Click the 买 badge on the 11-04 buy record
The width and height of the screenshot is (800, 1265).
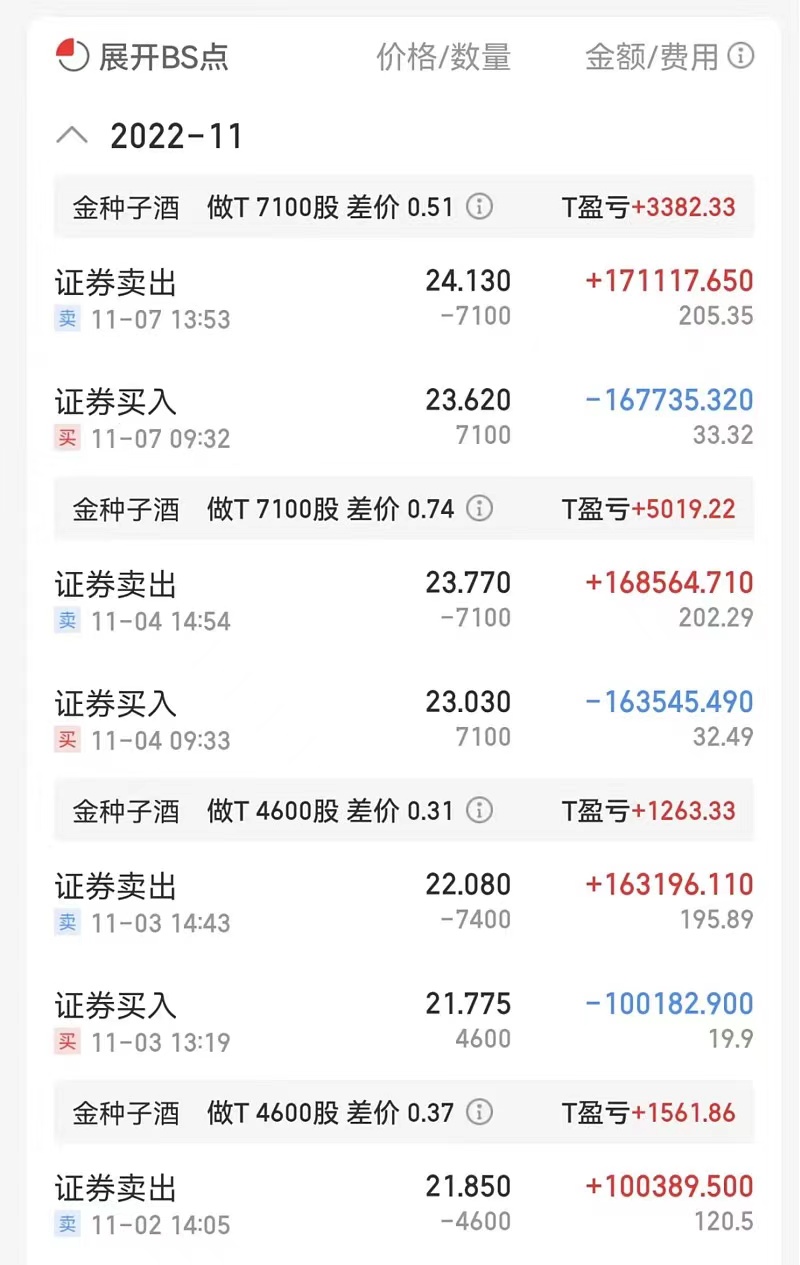tap(66, 739)
